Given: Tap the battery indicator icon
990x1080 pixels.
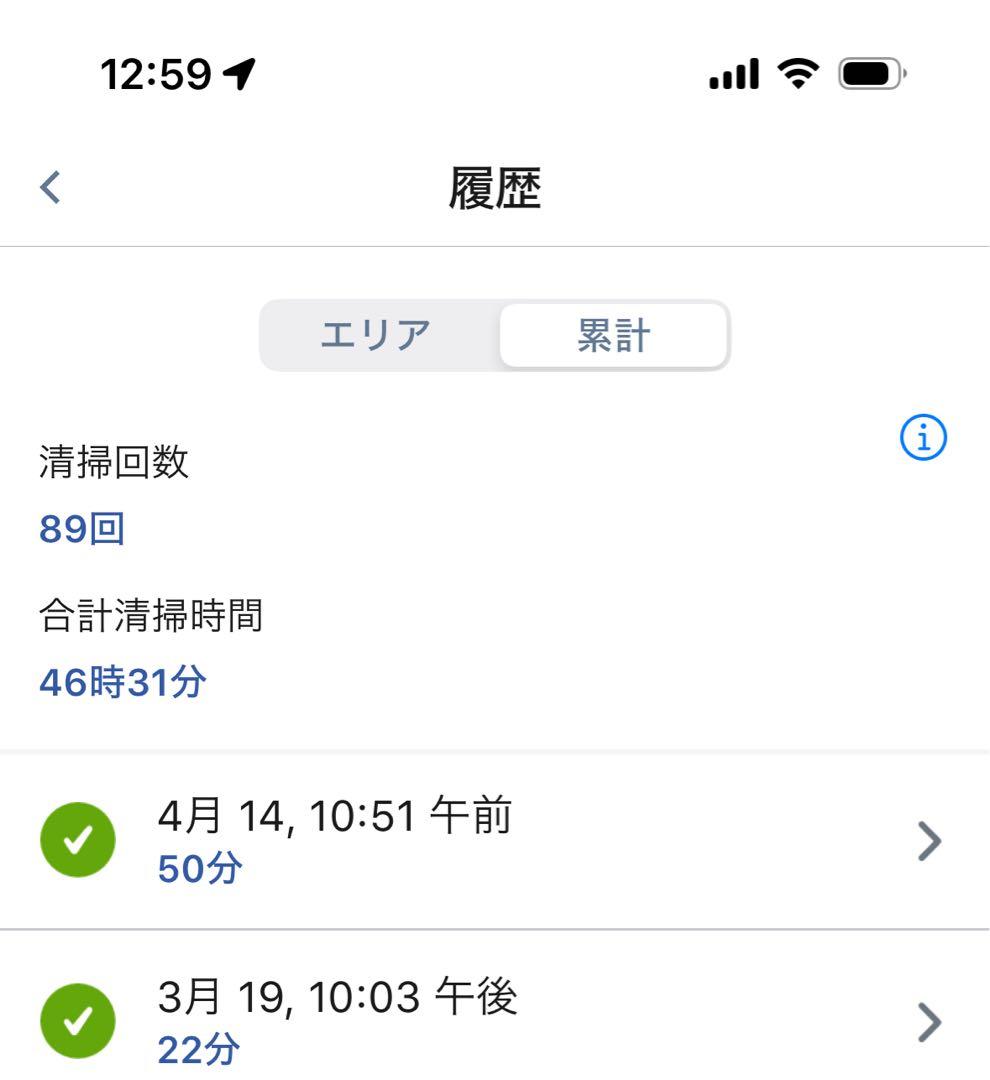Looking at the screenshot, I should point(868,75).
